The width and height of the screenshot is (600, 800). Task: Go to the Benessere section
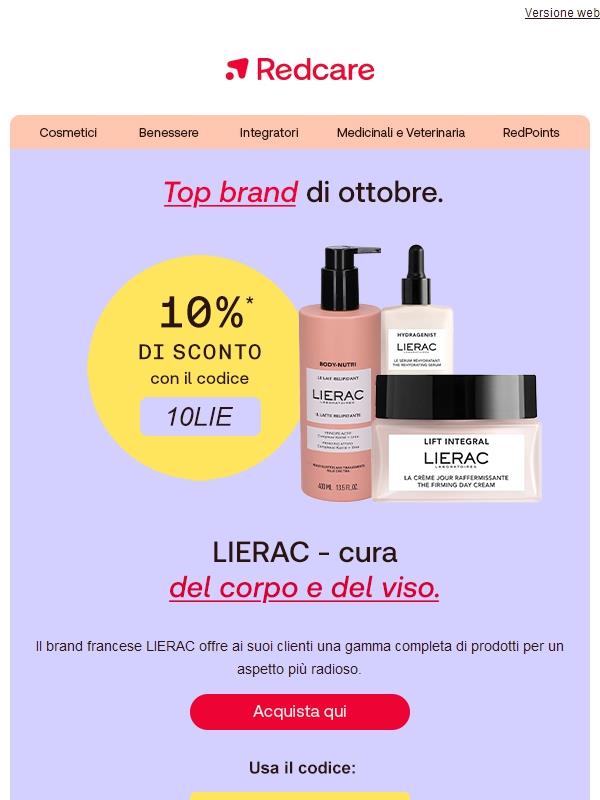tap(168, 133)
